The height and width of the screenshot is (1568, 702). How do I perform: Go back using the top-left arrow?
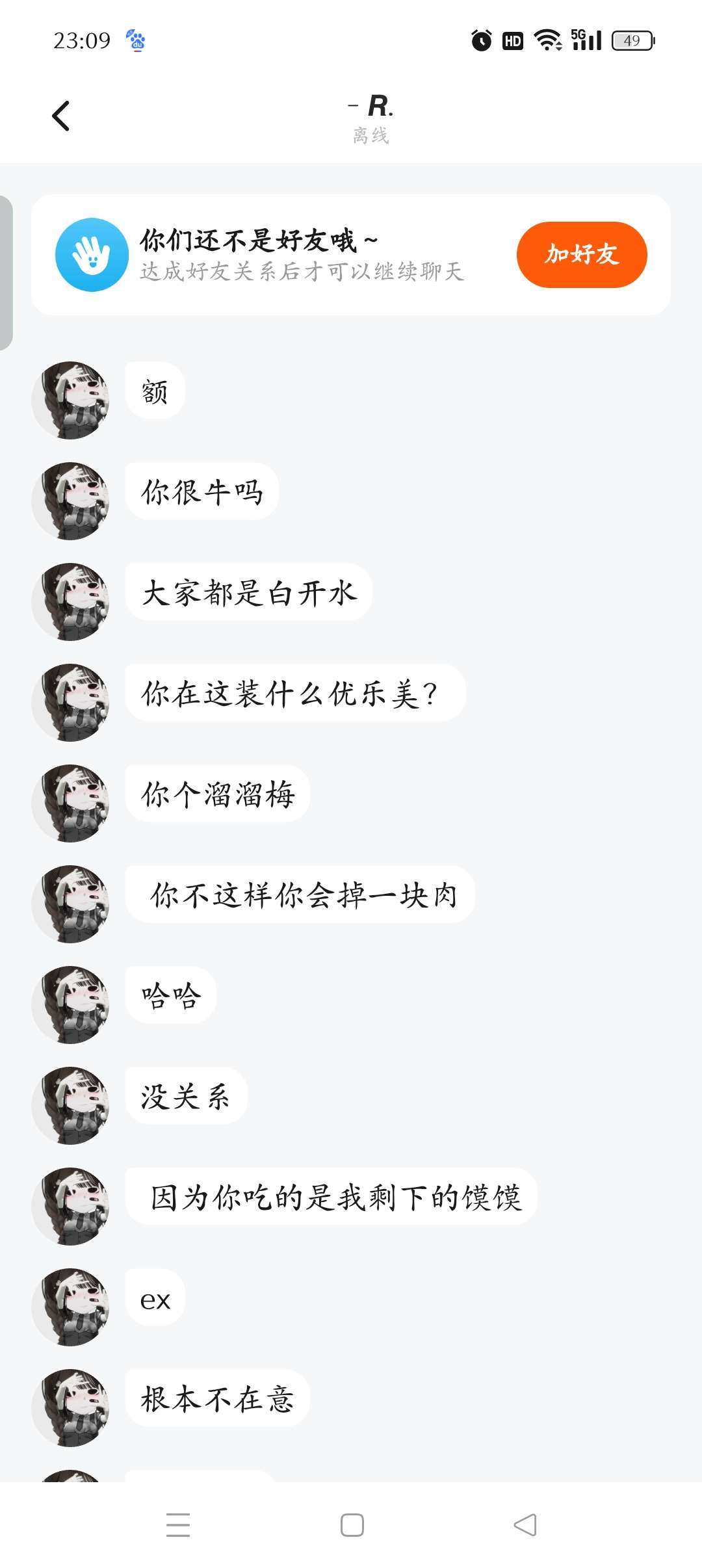(x=61, y=116)
